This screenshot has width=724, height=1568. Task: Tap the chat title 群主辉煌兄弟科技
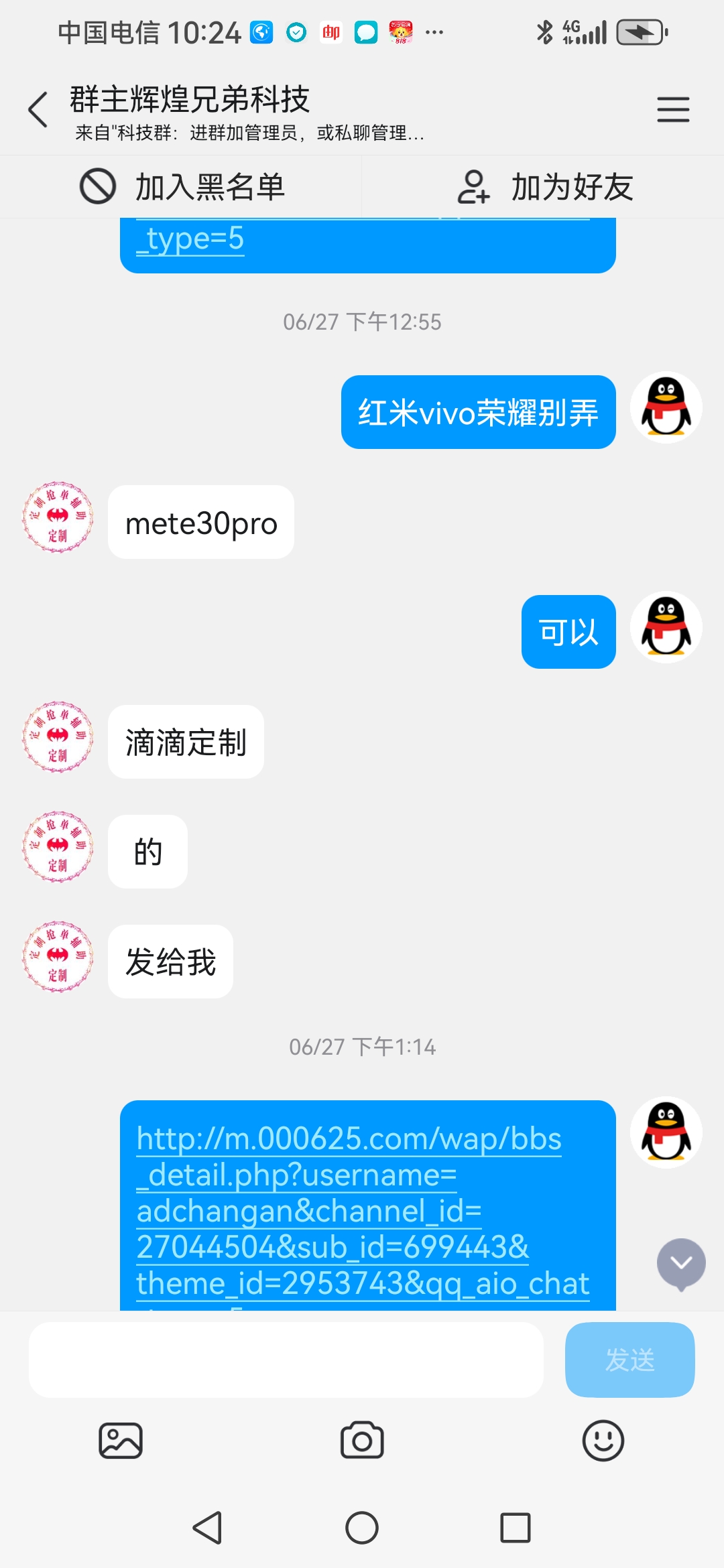(x=190, y=99)
